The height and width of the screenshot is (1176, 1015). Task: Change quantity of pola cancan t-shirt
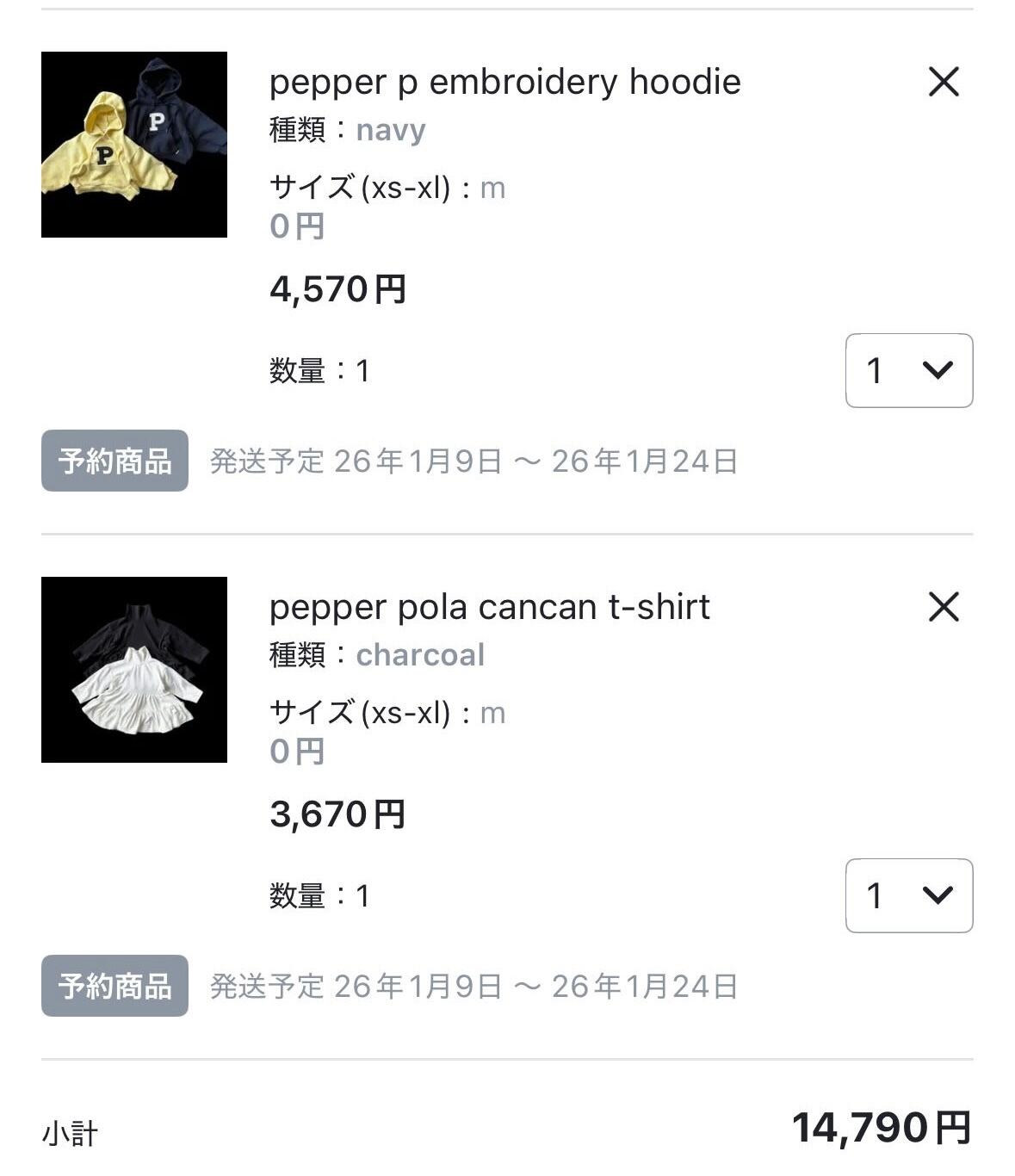(x=909, y=896)
